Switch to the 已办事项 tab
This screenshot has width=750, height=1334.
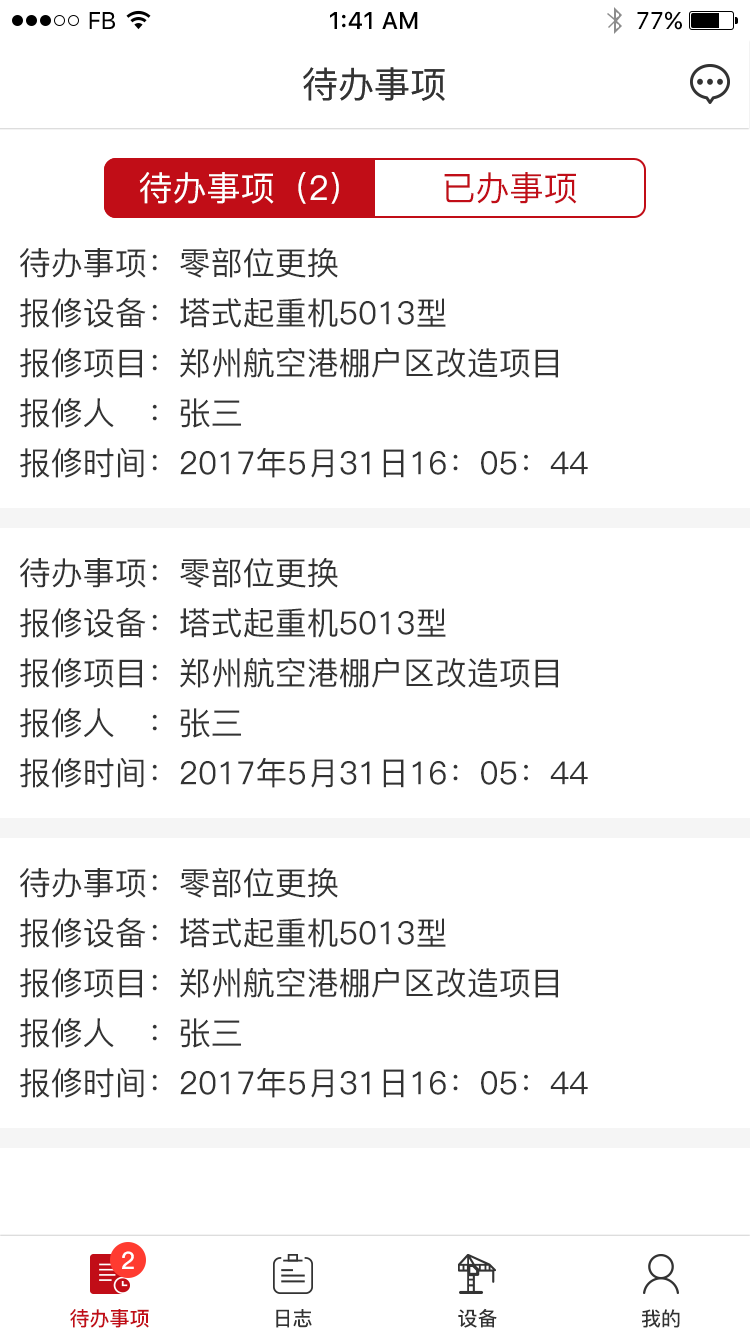tap(510, 188)
